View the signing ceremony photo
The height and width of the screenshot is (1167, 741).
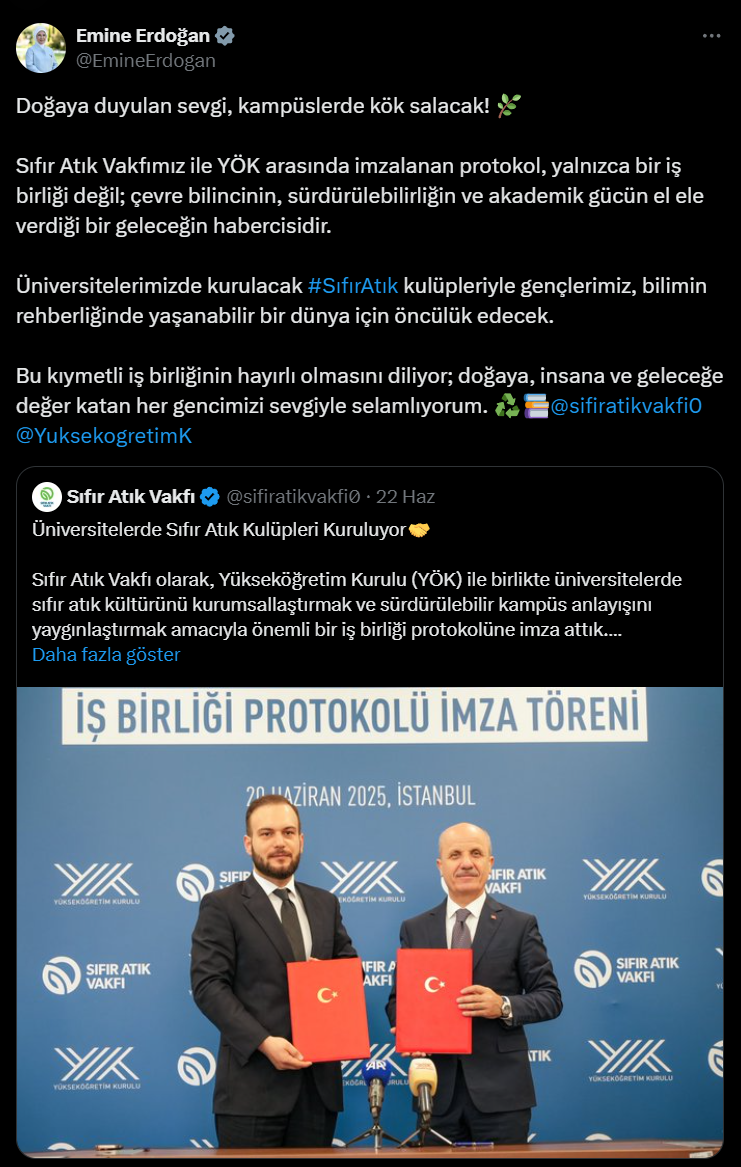pyautogui.click(x=370, y=920)
